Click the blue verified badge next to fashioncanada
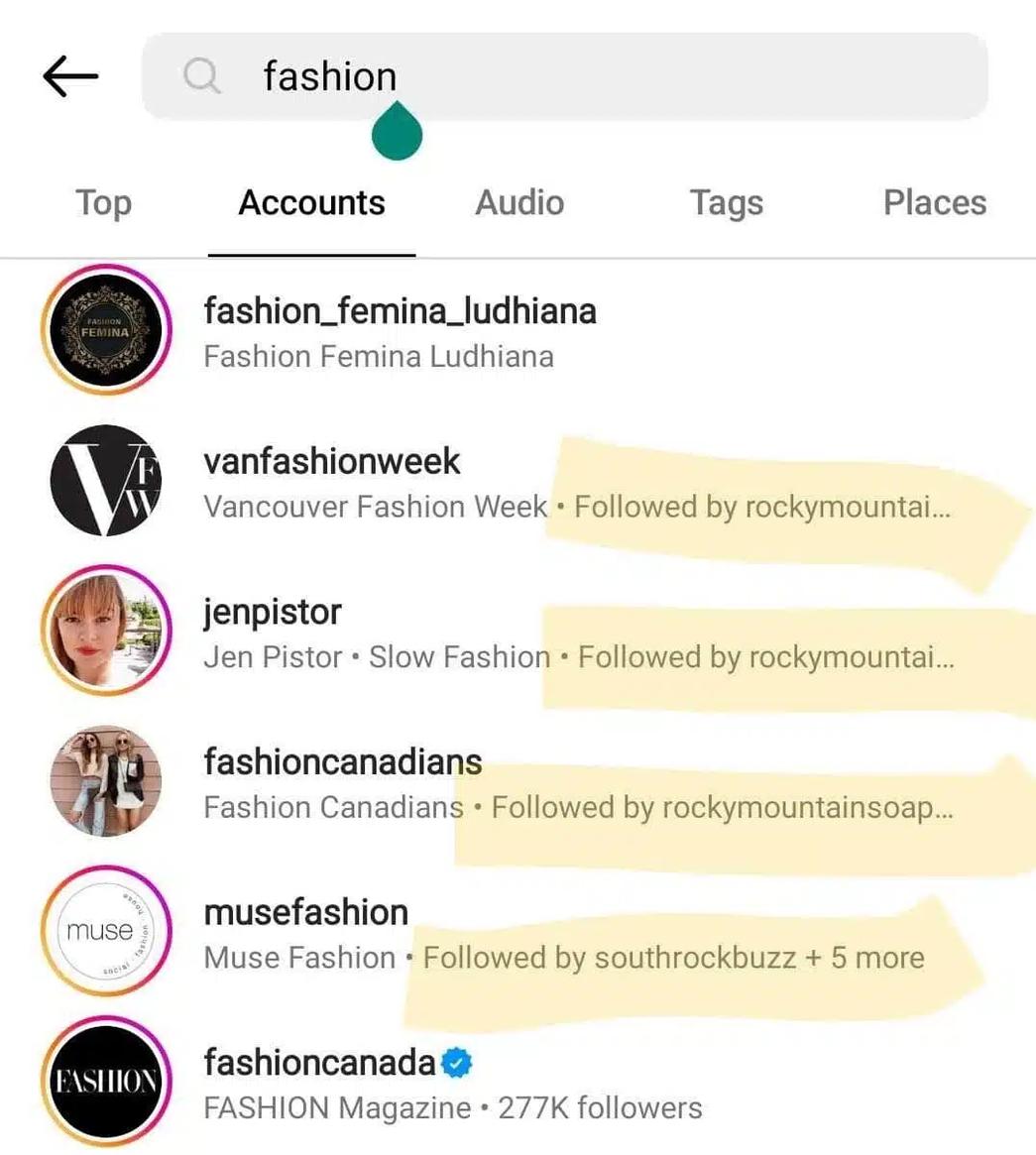This screenshot has width=1036, height=1155. pyautogui.click(x=455, y=1062)
